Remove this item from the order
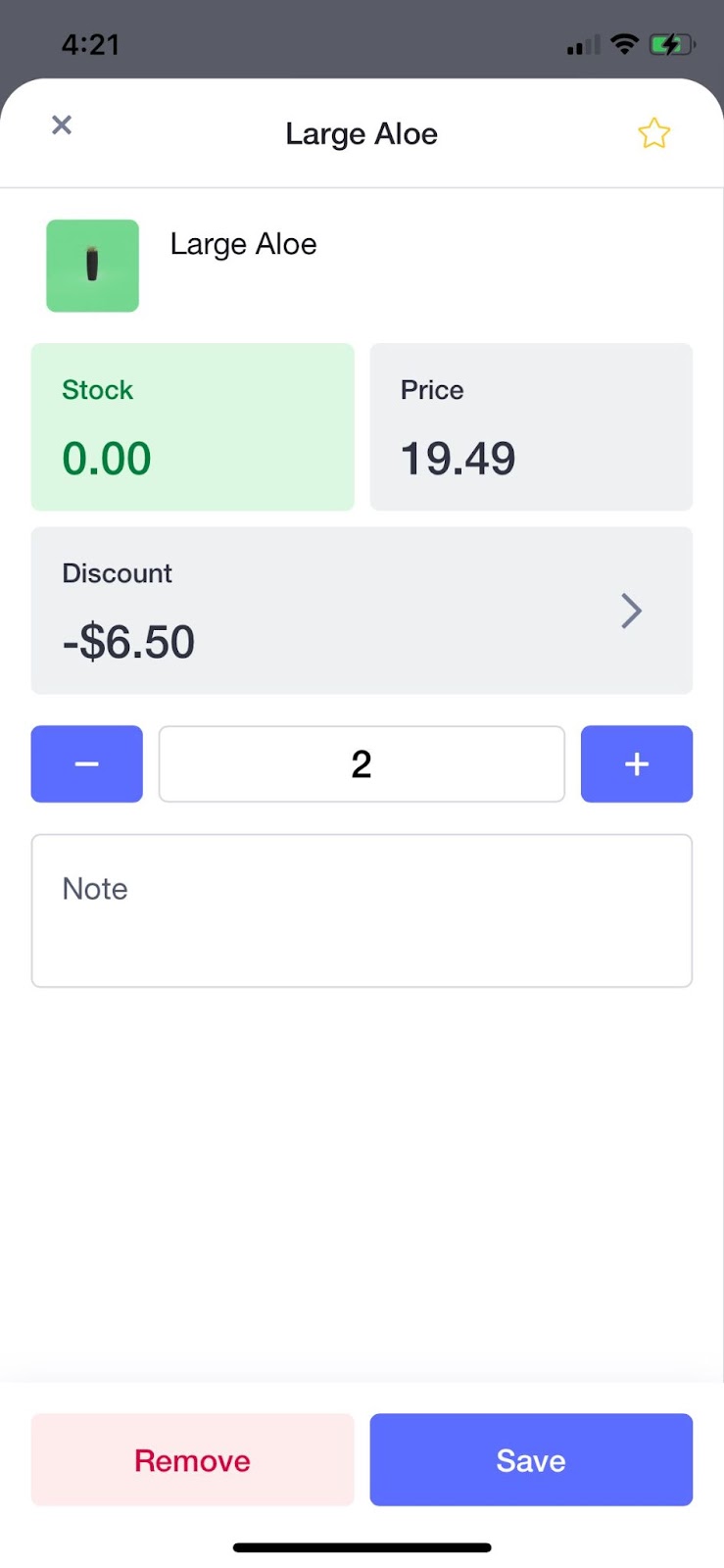 click(x=192, y=1460)
